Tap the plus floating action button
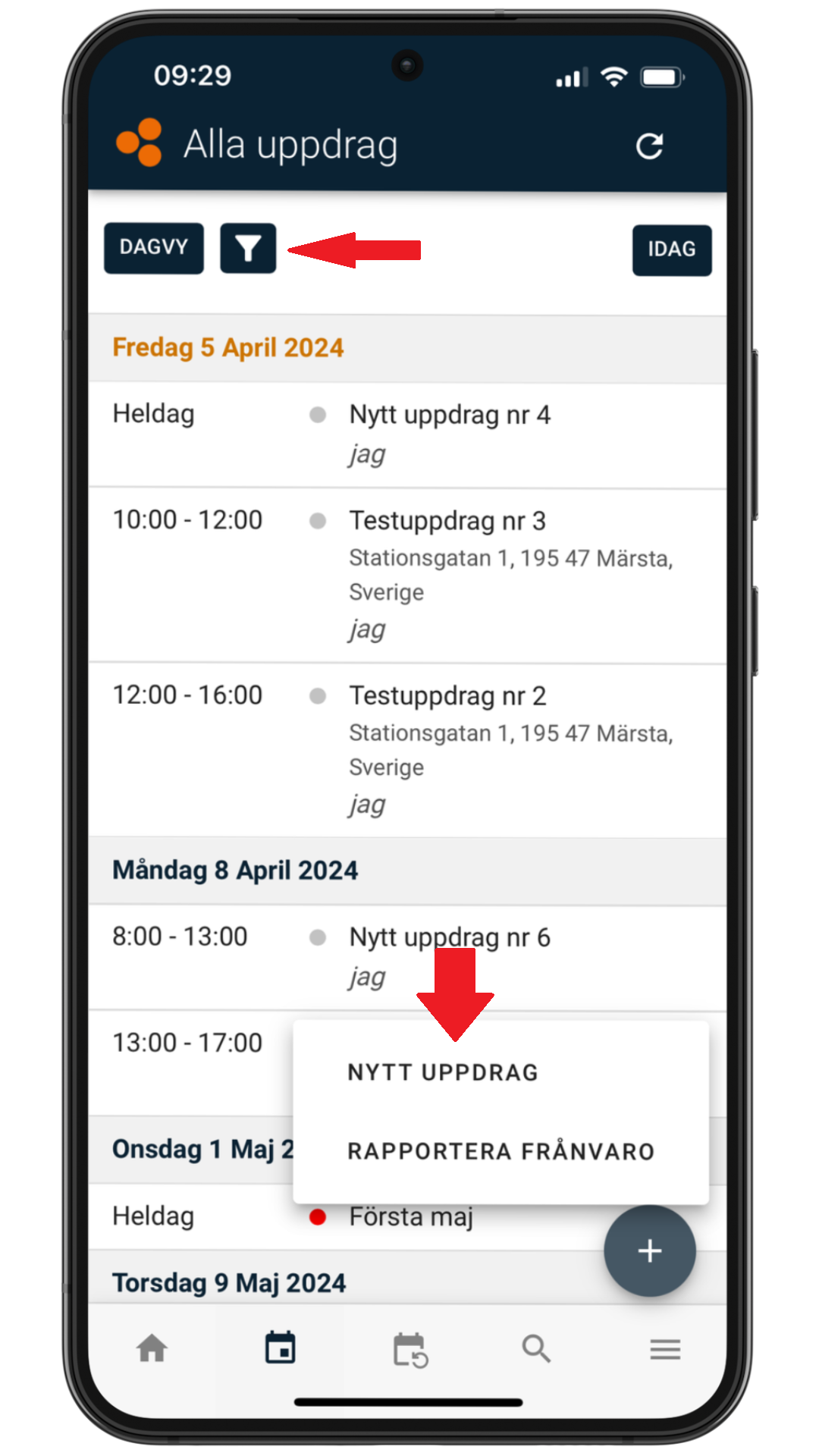Viewport: 819px width, 1456px height. click(650, 1250)
